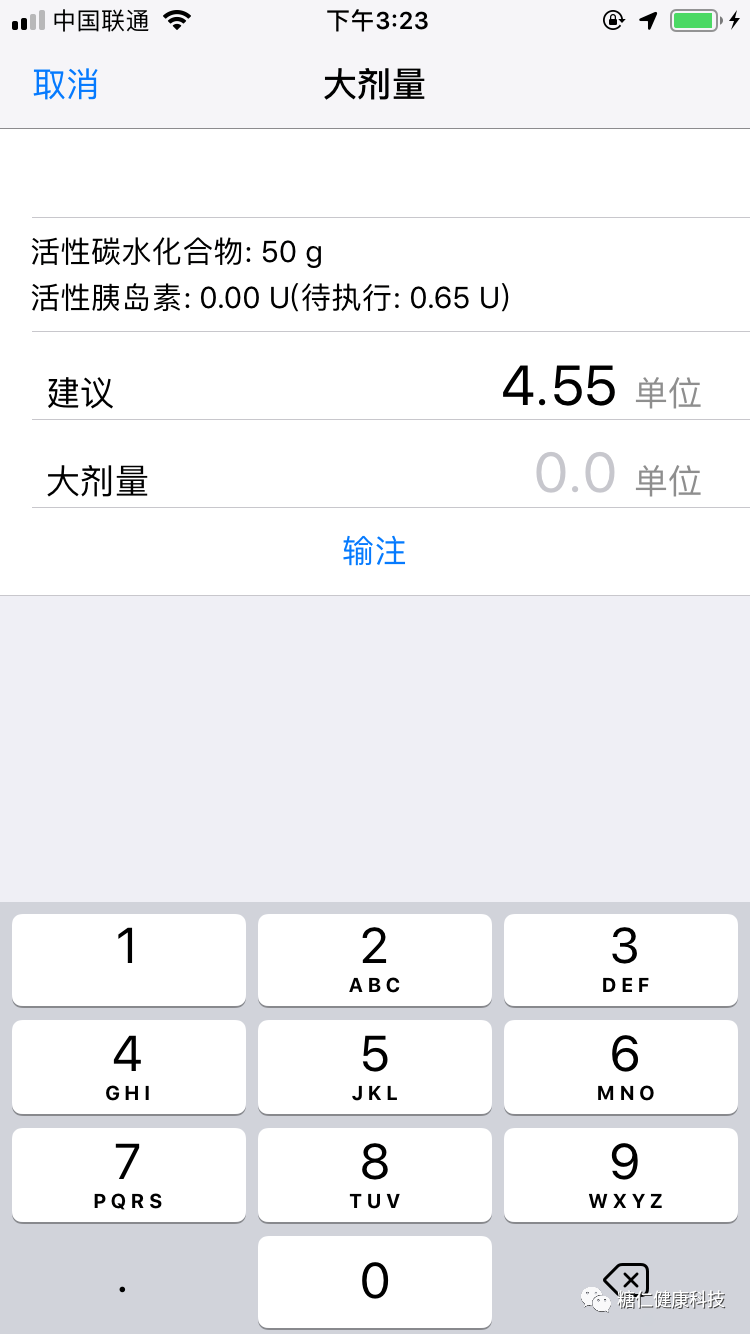The image size is (750, 1334).
Task: Enter digit 1 on the keypad
Action: [129, 960]
